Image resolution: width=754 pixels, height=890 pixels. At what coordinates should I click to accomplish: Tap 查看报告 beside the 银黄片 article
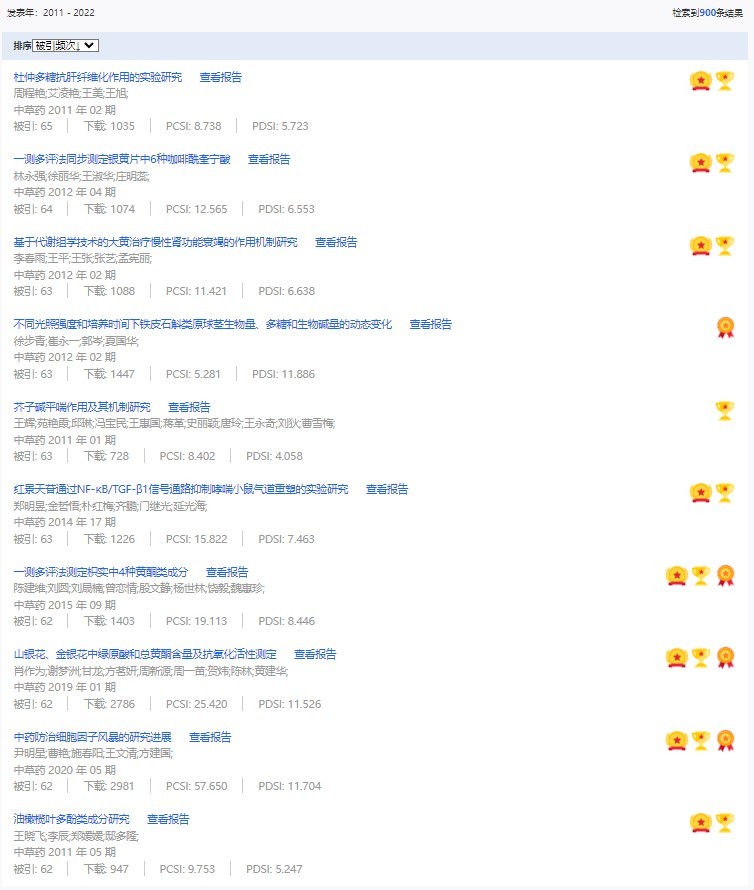click(269, 159)
